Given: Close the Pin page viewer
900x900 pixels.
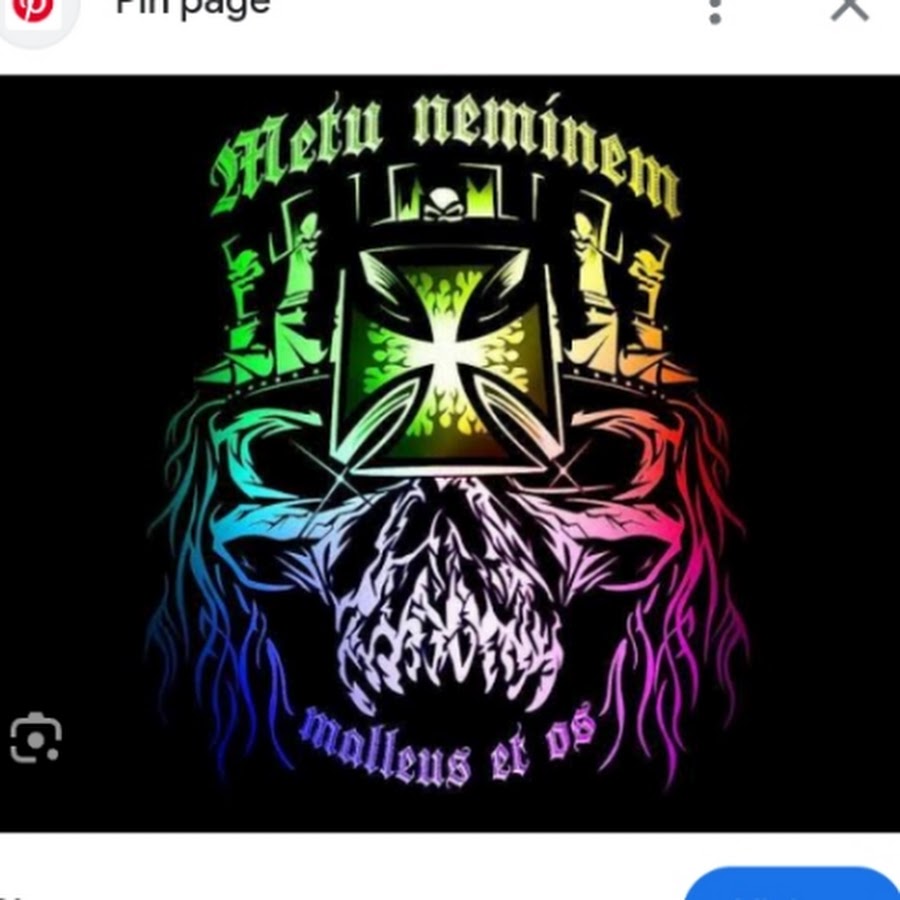Looking at the screenshot, I should click(x=849, y=8).
